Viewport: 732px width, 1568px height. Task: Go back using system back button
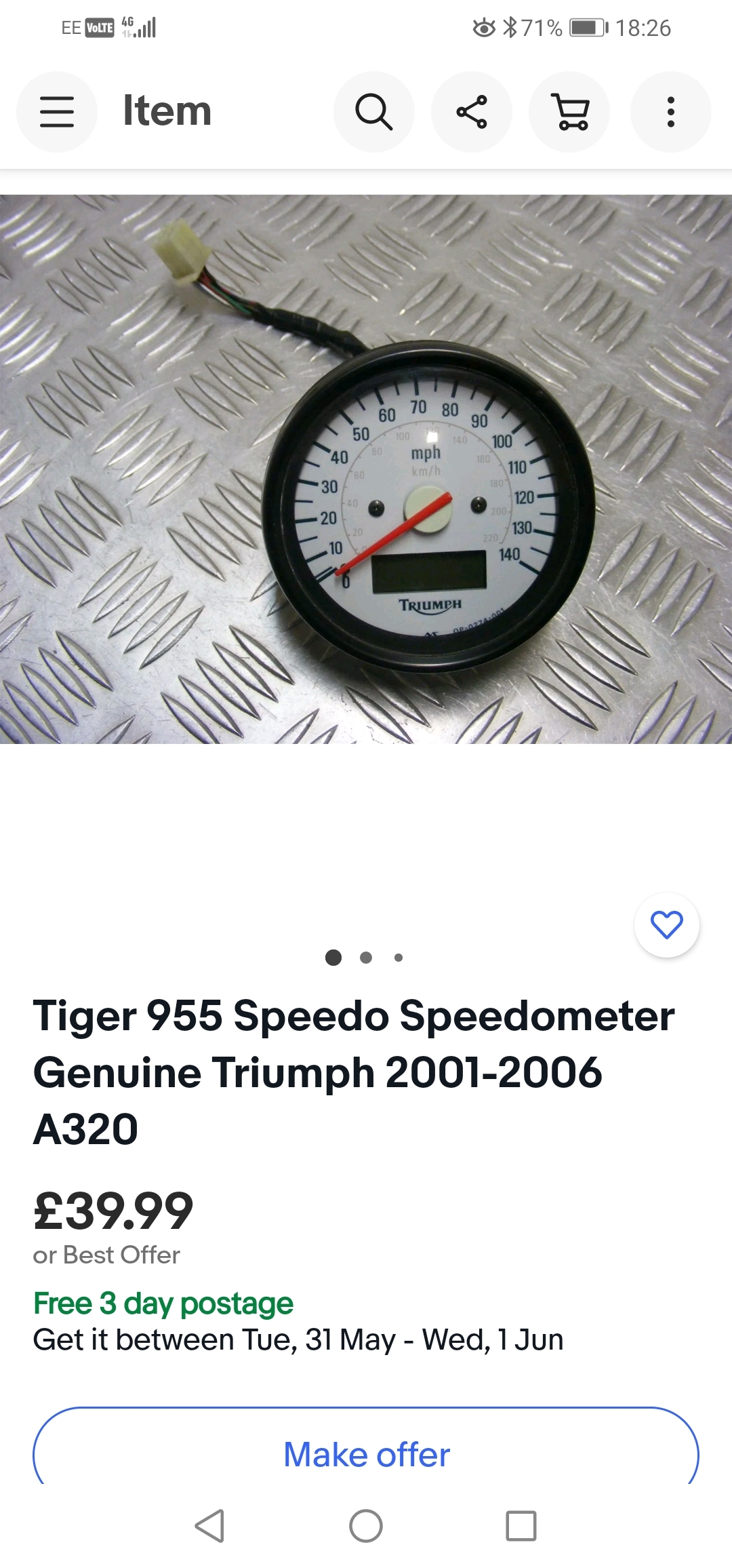(209, 1526)
